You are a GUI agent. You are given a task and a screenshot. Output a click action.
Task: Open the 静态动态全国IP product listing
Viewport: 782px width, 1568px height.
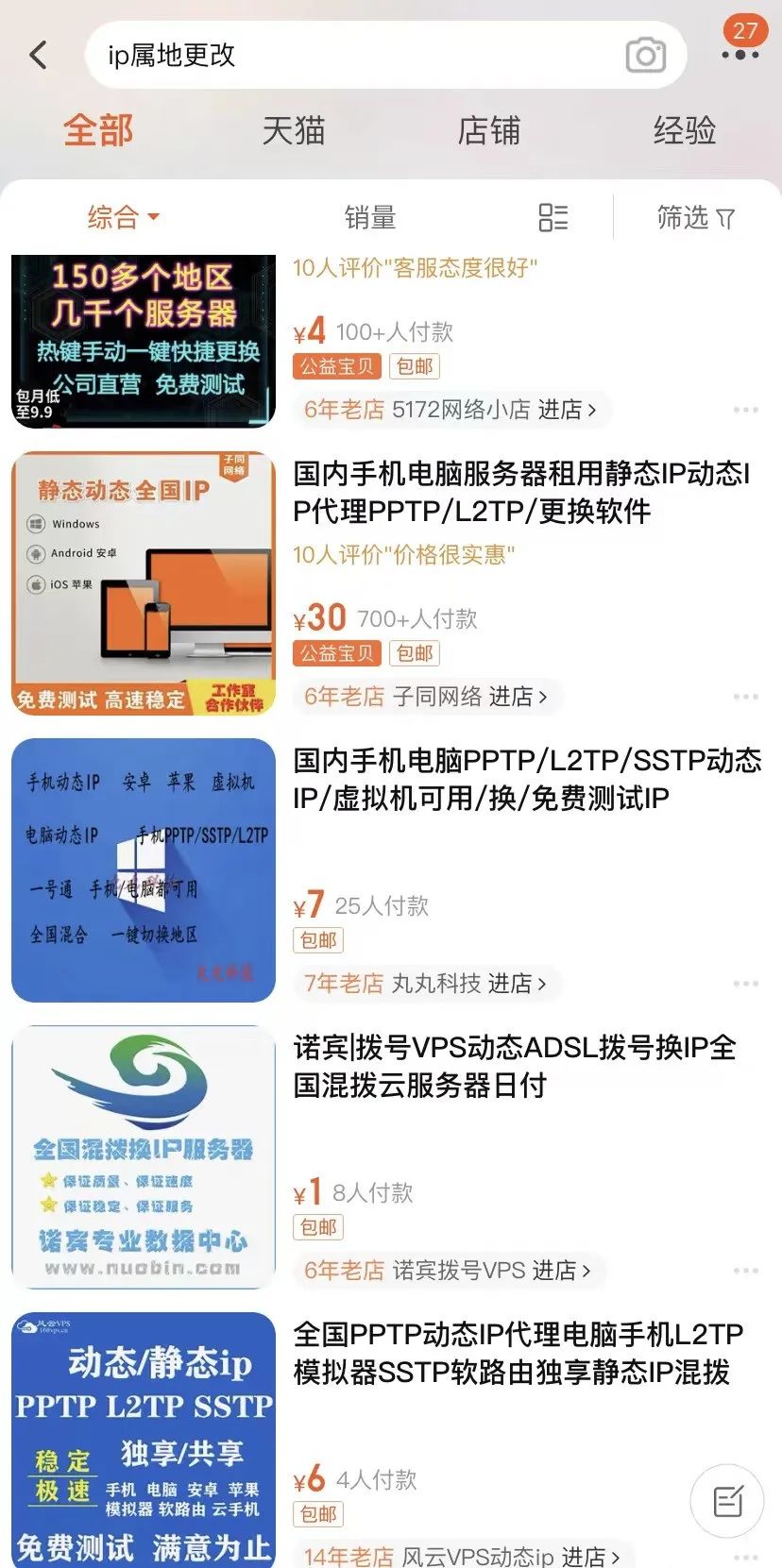521,492
